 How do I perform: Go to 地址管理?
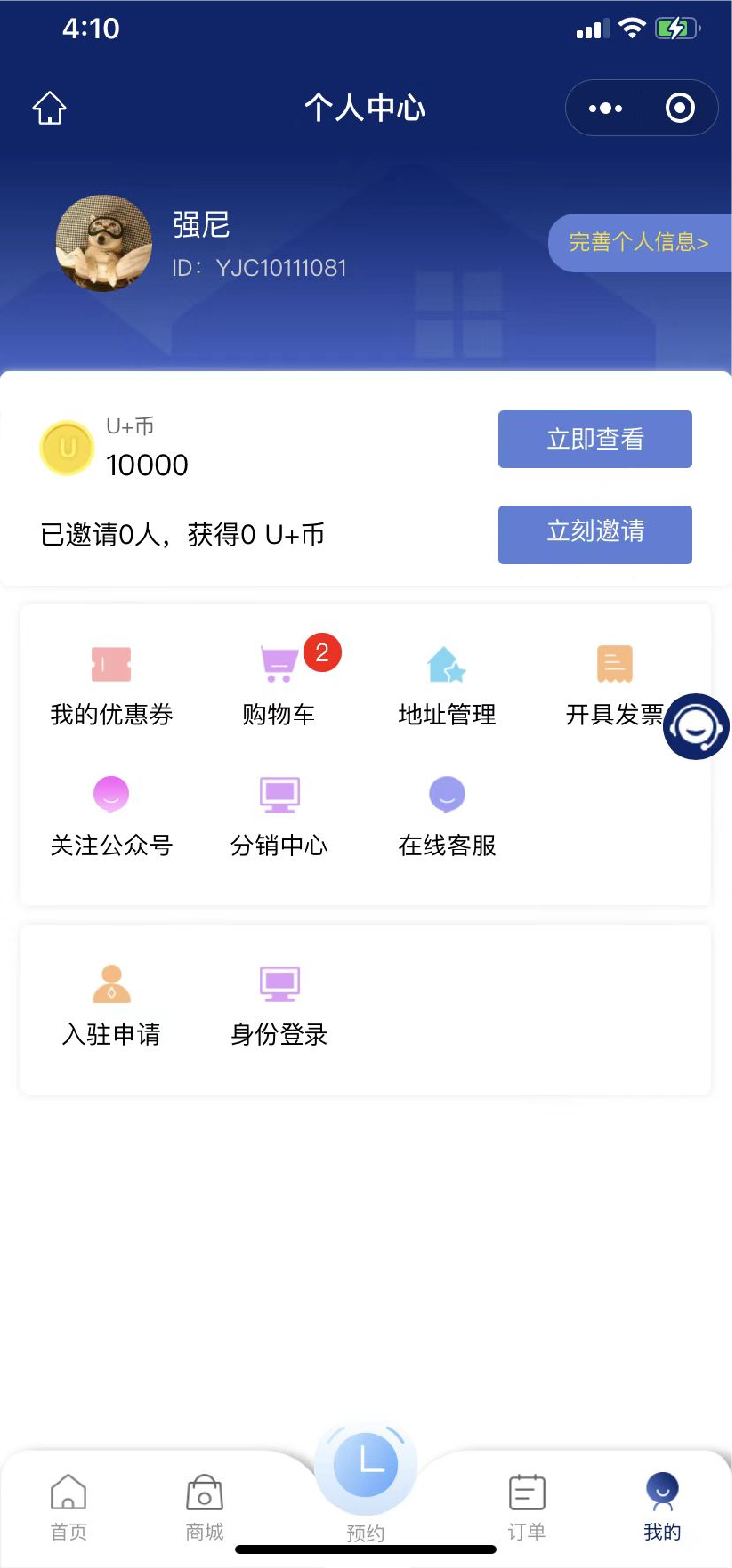[447, 685]
